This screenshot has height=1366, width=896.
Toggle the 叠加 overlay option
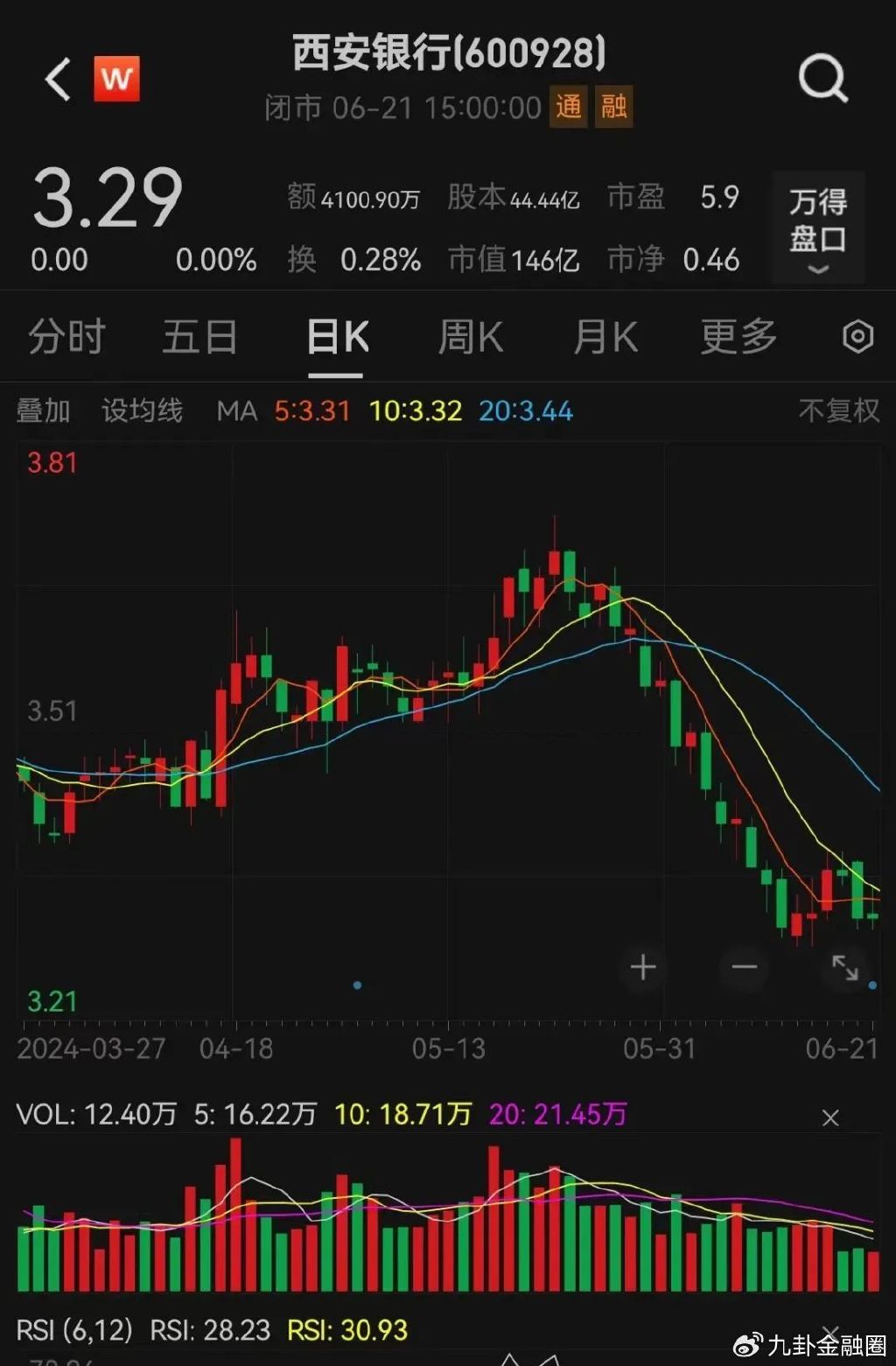pos(43,410)
